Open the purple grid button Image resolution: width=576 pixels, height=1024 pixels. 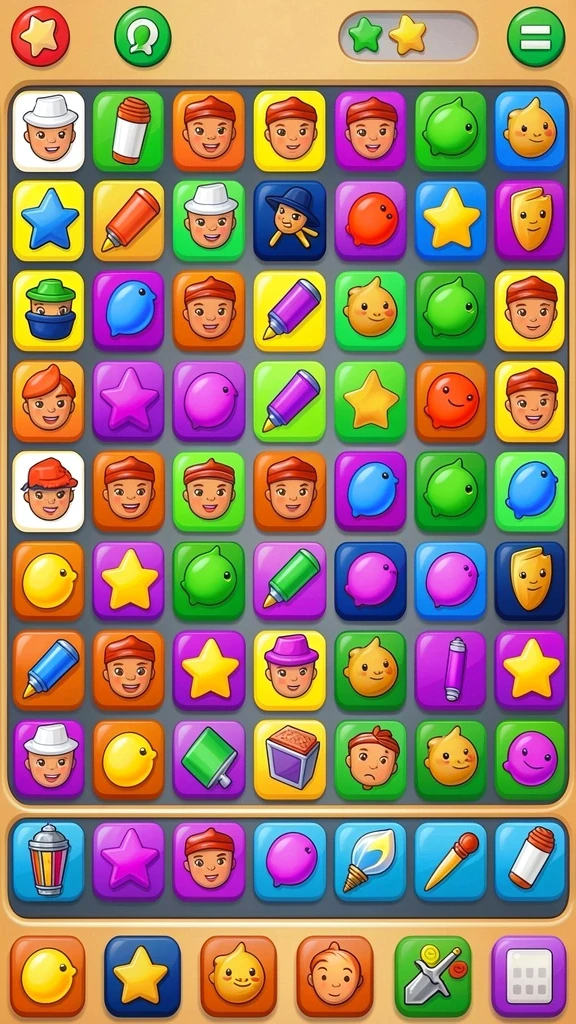coord(529,974)
